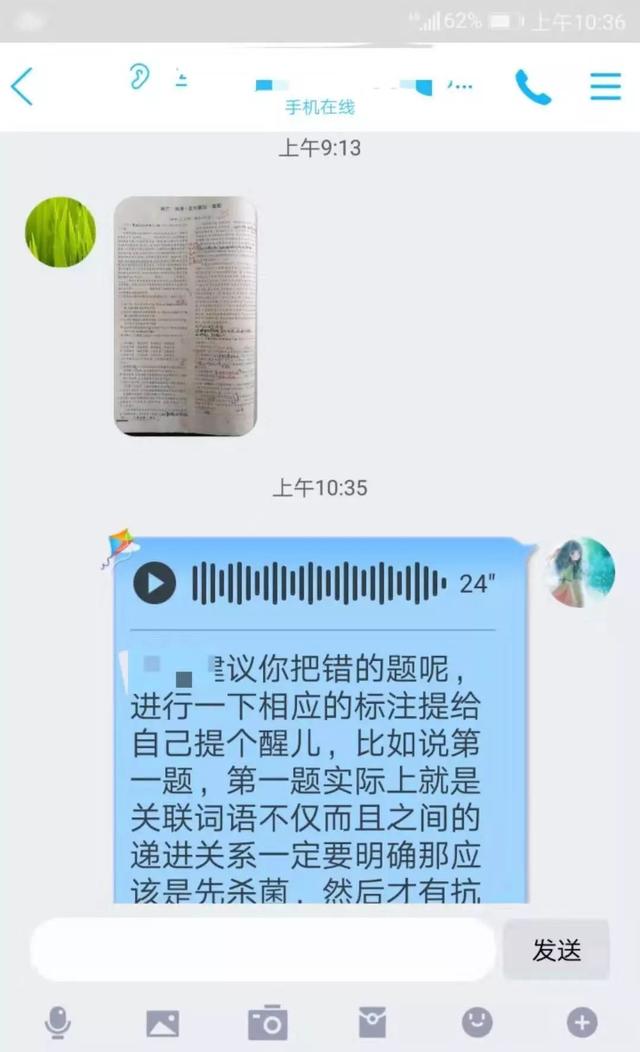The width and height of the screenshot is (640, 1052).
Task: Open the emoji sticker panel
Action: click(x=477, y=1022)
